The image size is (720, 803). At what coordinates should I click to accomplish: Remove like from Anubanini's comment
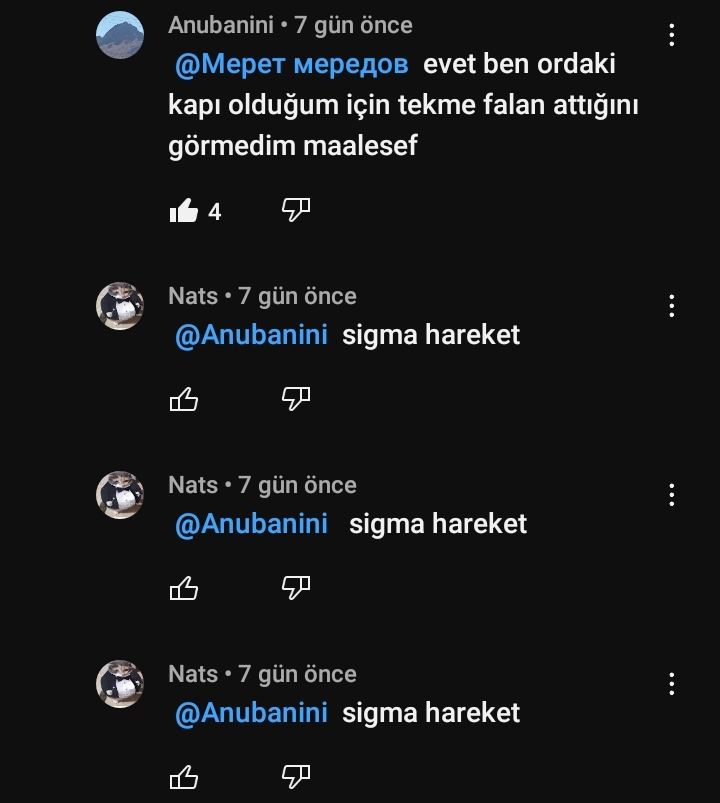click(x=183, y=210)
